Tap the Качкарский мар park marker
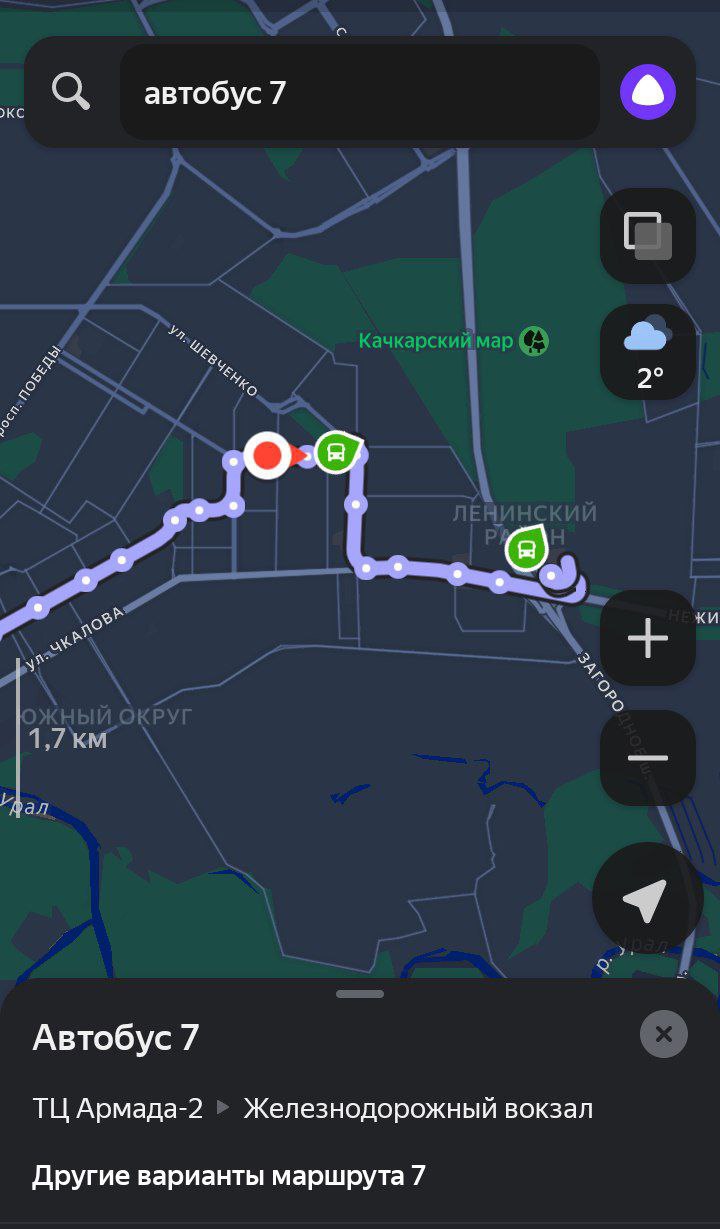Screen dimensions: 720x1229 pyautogui.click(x=535, y=342)
